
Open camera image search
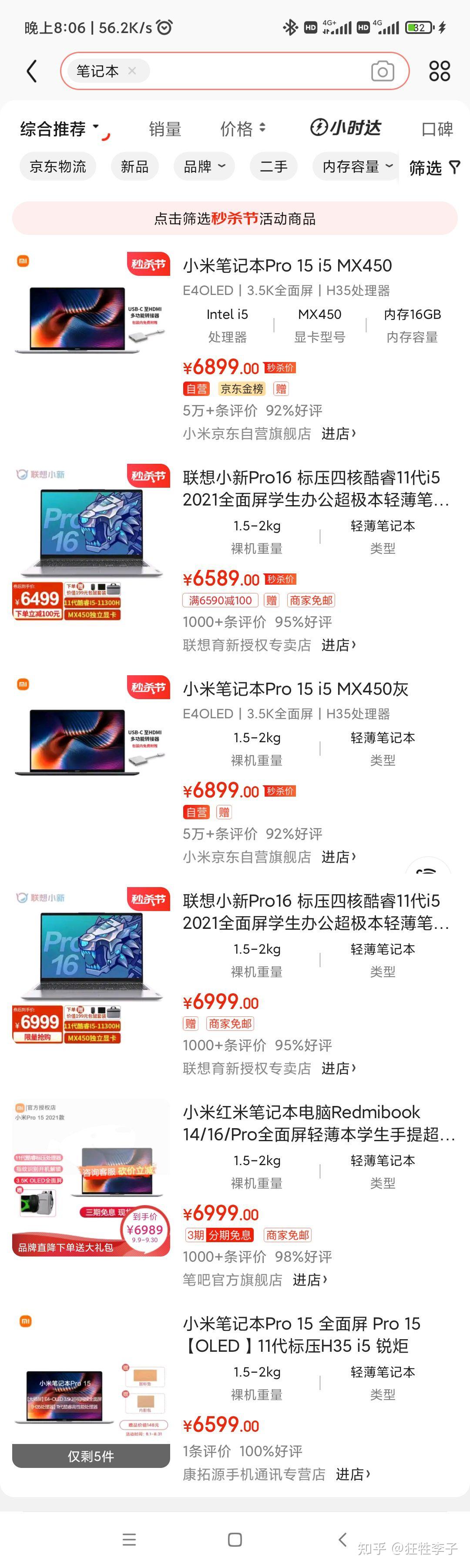coord(383,71)
